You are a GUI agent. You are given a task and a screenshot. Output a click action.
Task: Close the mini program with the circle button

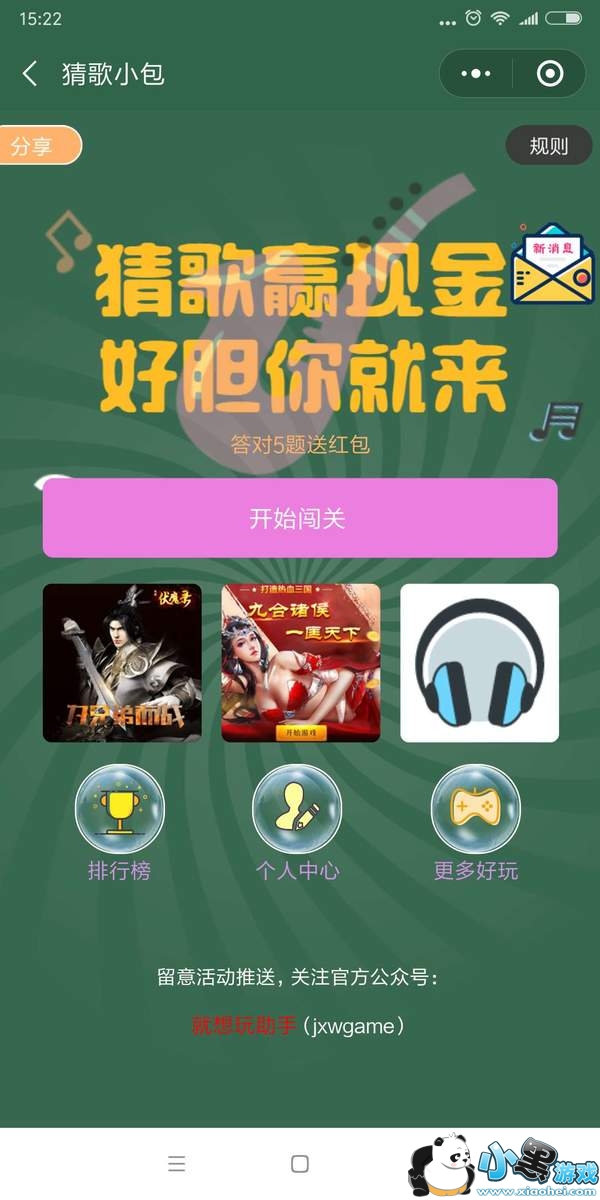(549, 74)
